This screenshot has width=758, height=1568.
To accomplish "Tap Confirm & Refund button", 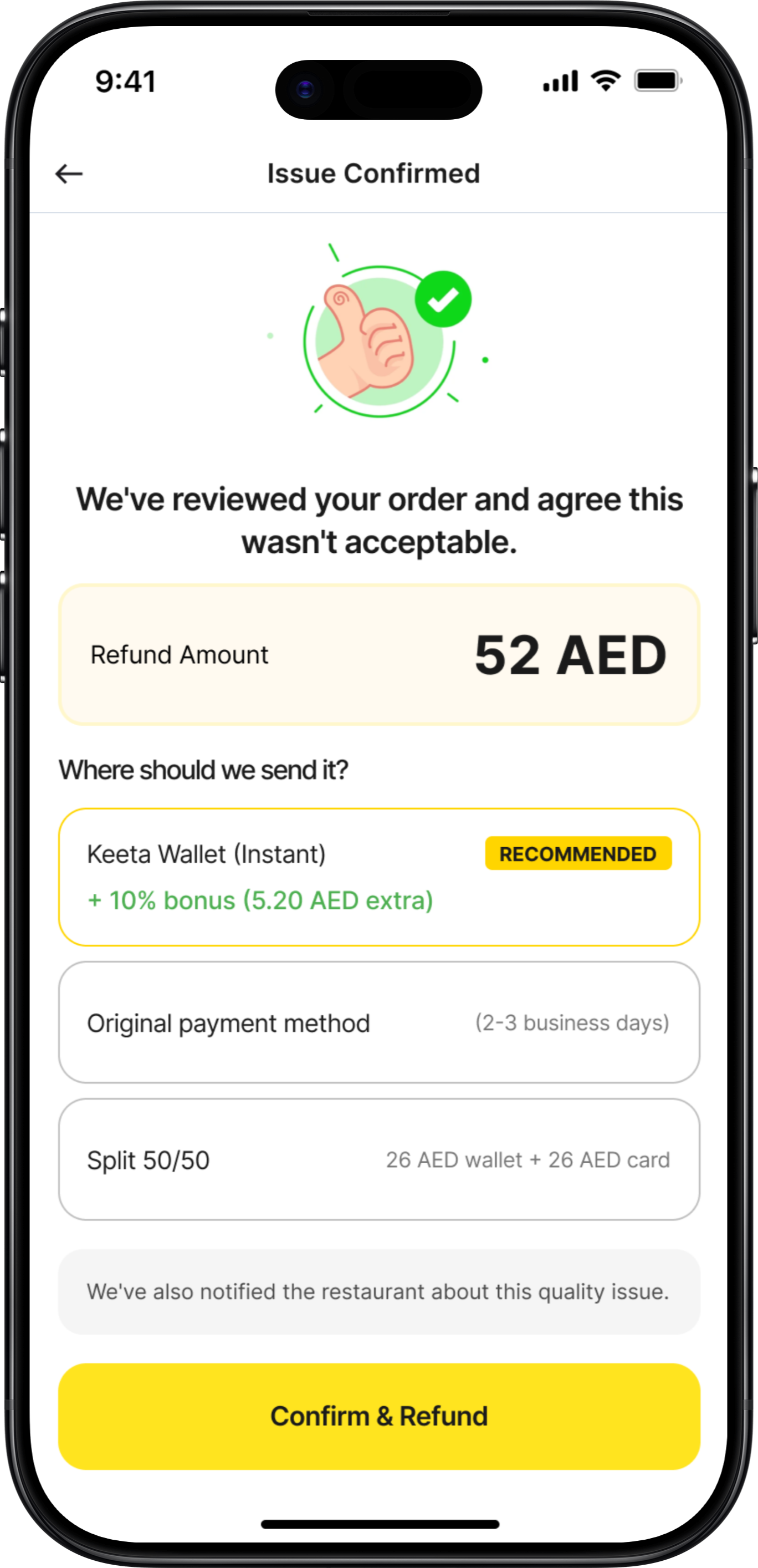I will pos(378,1416).
